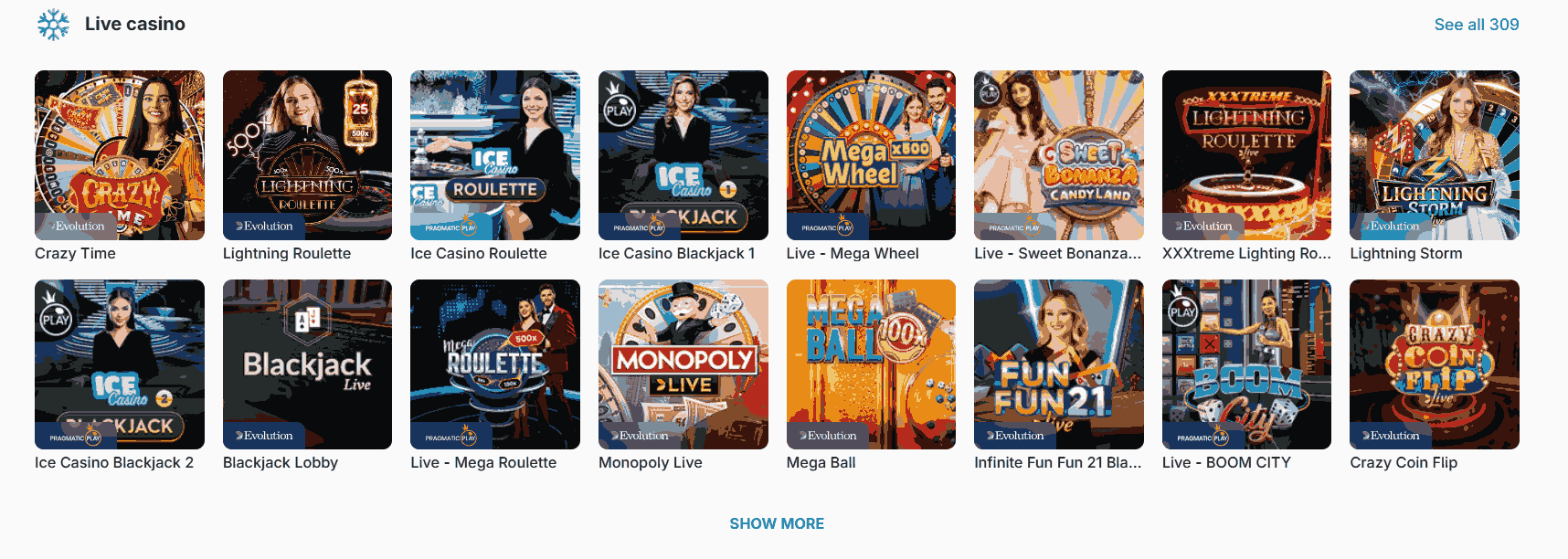Play Lightning Storm
The image size is (1568, 559).
click(x=1434, y=155)
